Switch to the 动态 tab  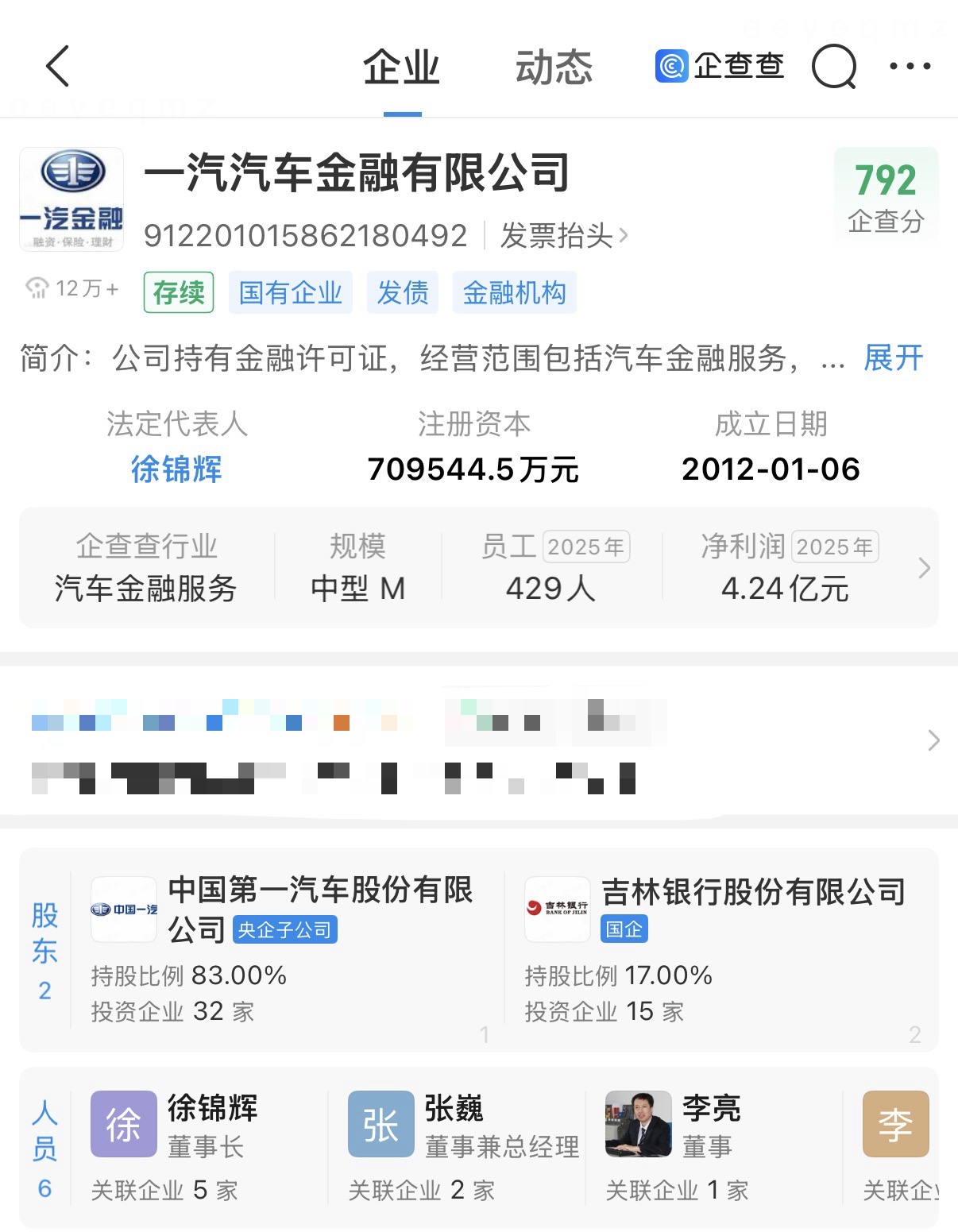click(x=554, y=67)
